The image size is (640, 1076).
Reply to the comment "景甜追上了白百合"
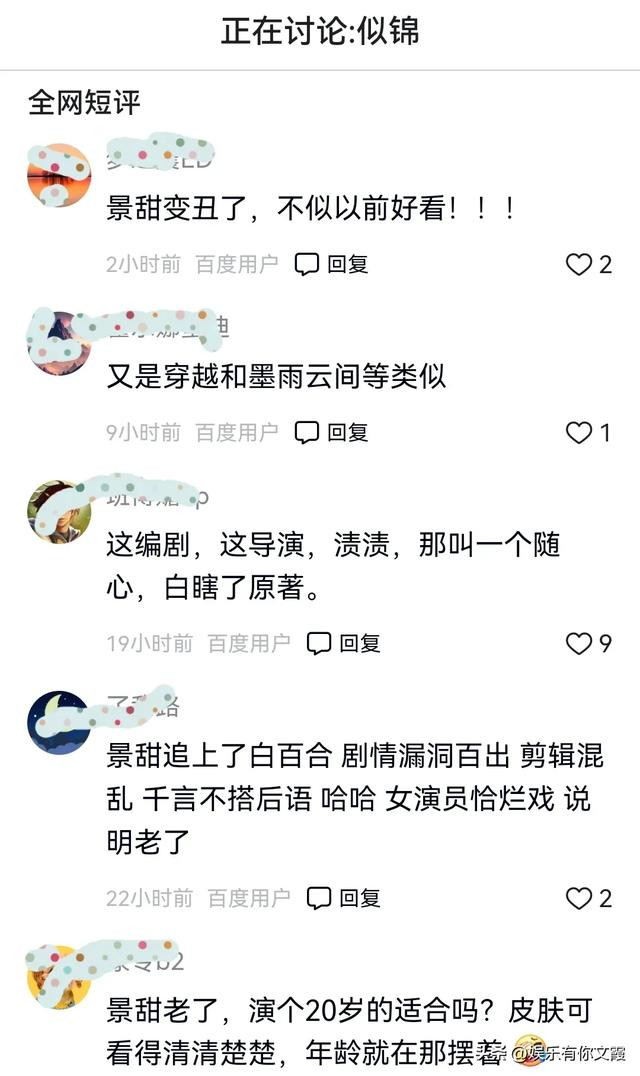coord(343,898)
